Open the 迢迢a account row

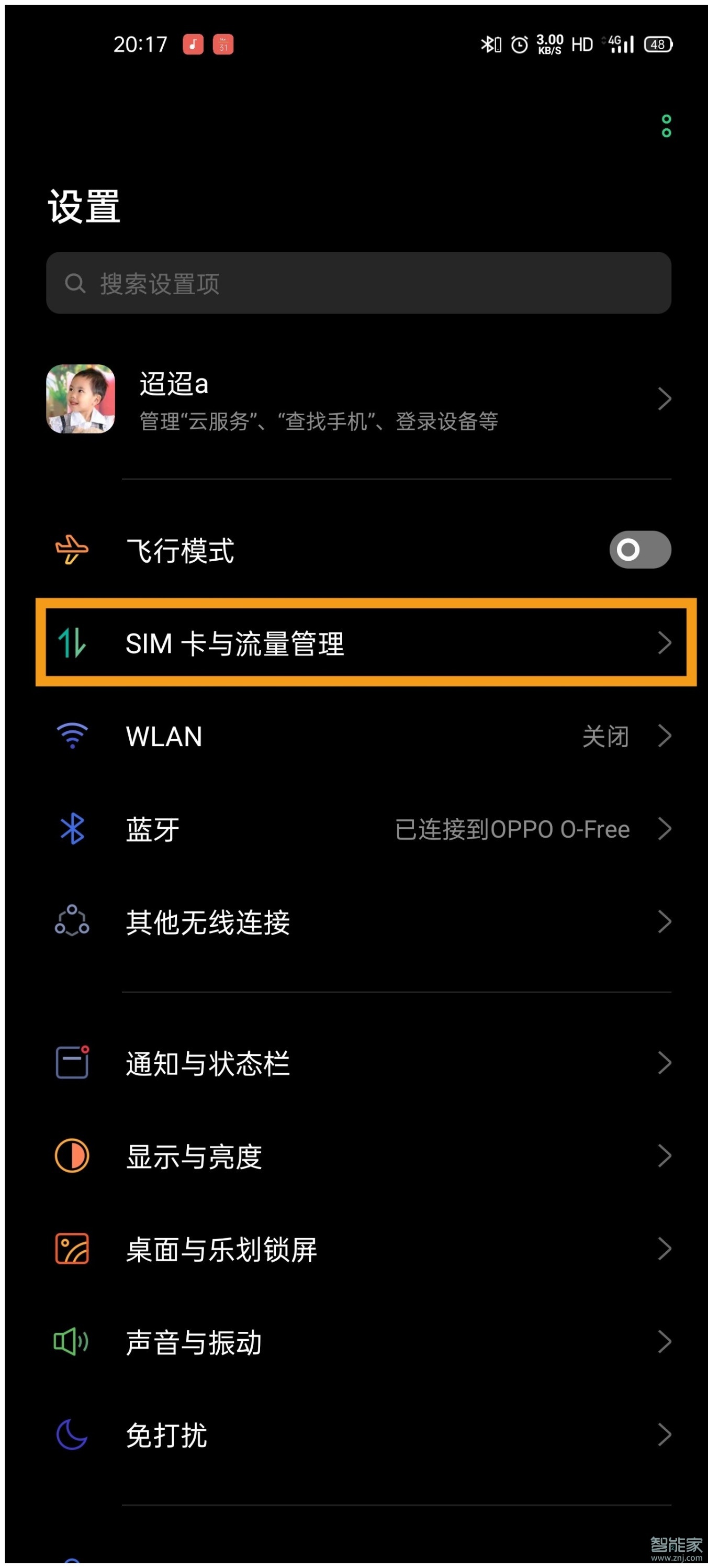[x=358, y=399]
